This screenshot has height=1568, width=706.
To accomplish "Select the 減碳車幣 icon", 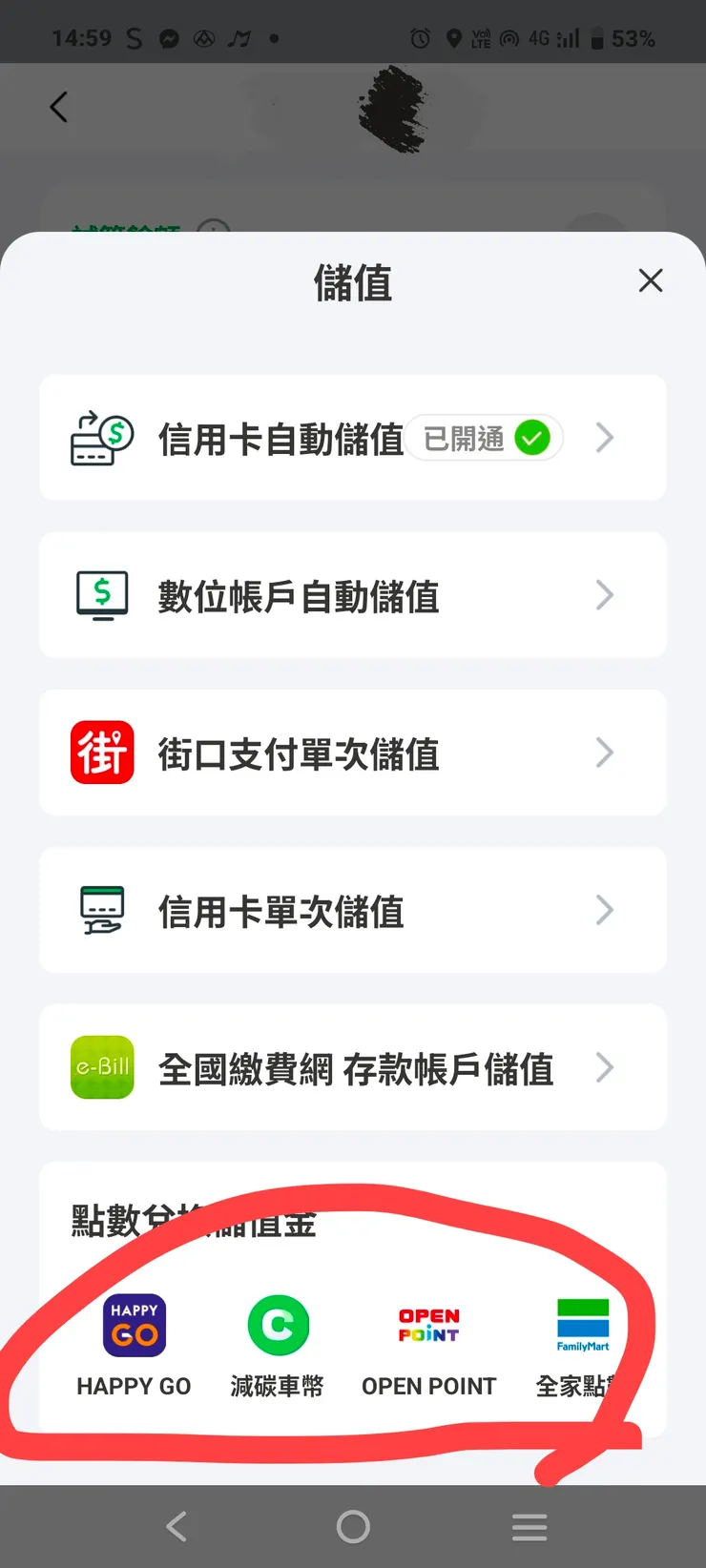I will 278,1325.
